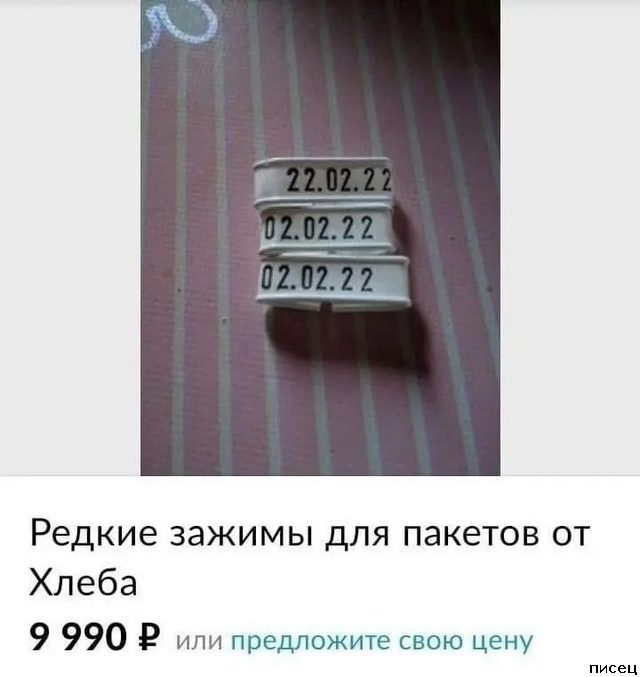Open the bread clips listing photo
The width and height of the screenshot is (640, 677).
(320, 238)
